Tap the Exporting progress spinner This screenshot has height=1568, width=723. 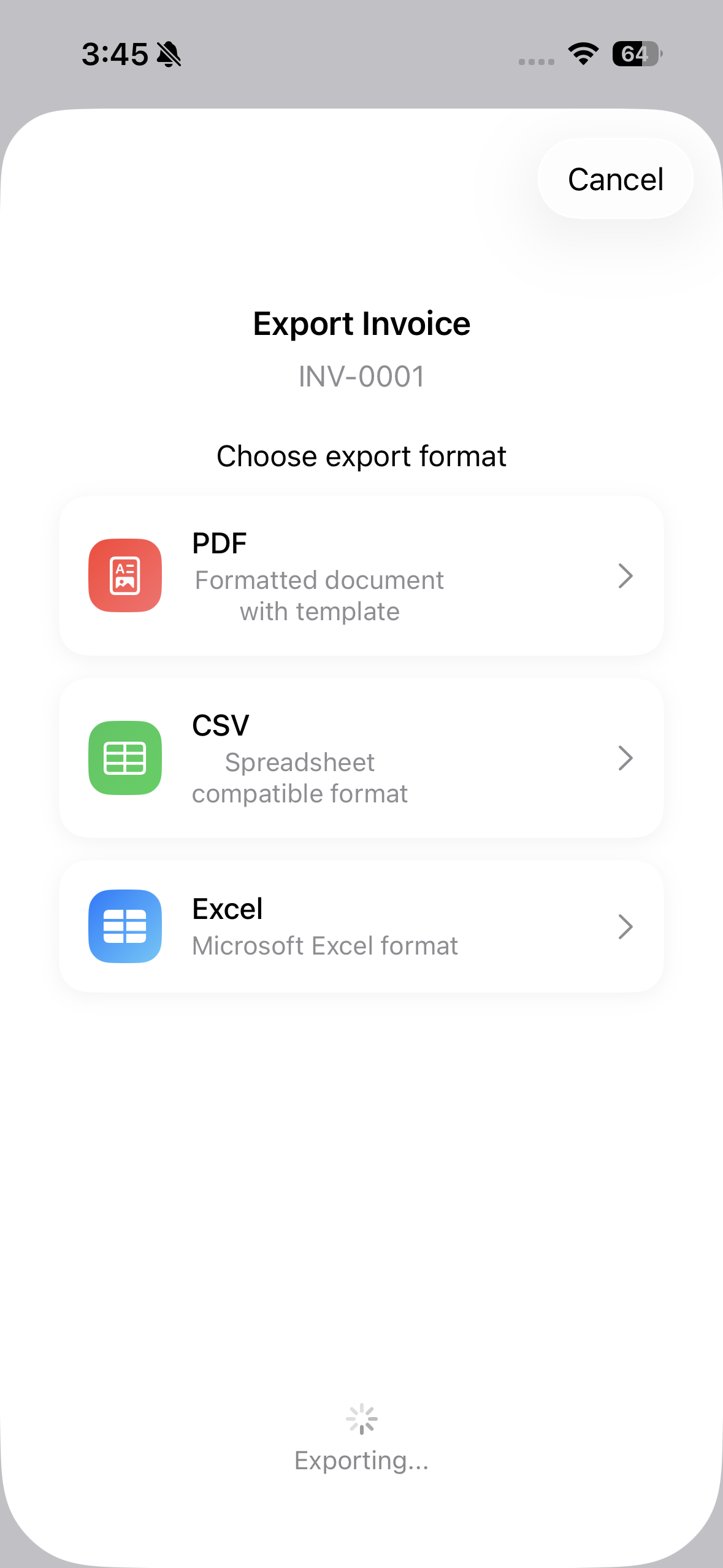pyautogui.click(x=361, y=1418)
